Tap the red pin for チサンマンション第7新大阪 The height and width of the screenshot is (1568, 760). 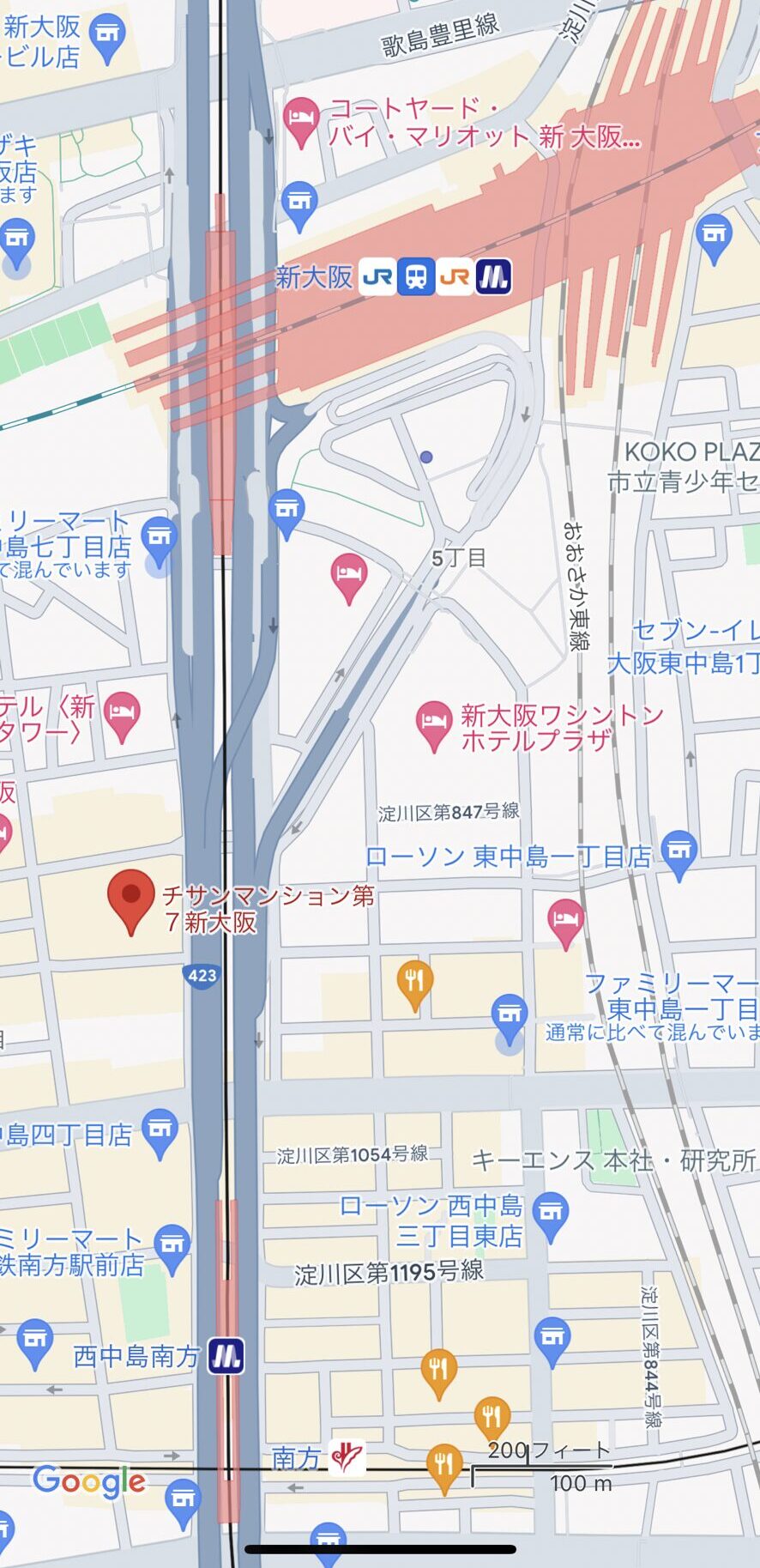(130, 899)
